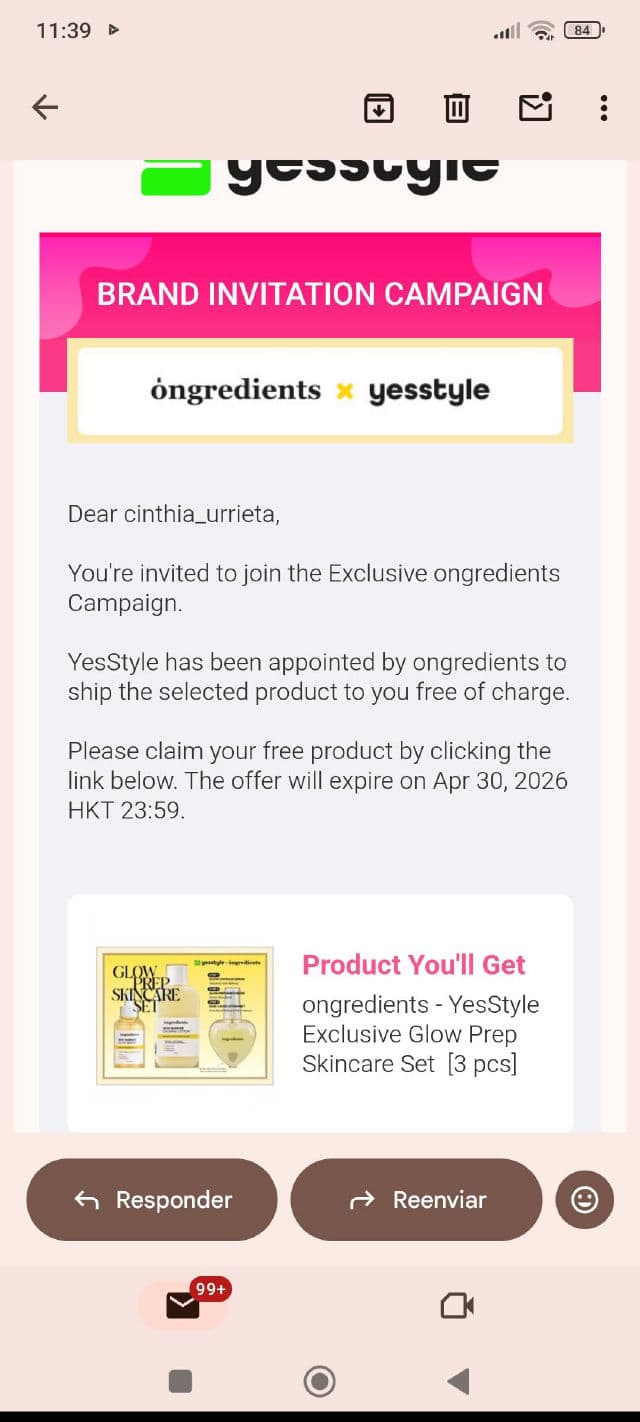The image size is (640, 1422).
Task: Tap the system back button
Action: 458,1381
